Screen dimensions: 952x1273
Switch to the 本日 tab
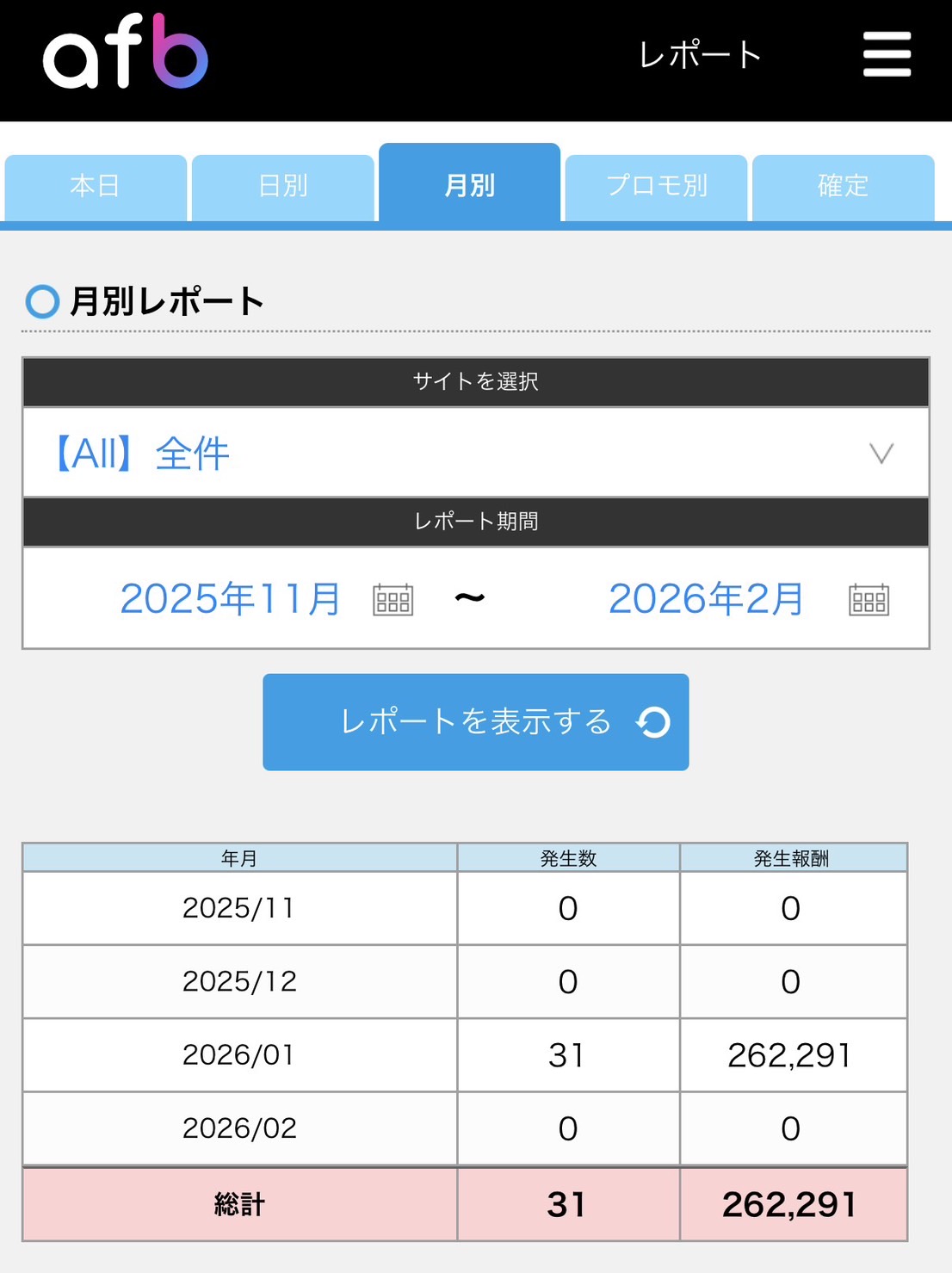click(96, 187)
